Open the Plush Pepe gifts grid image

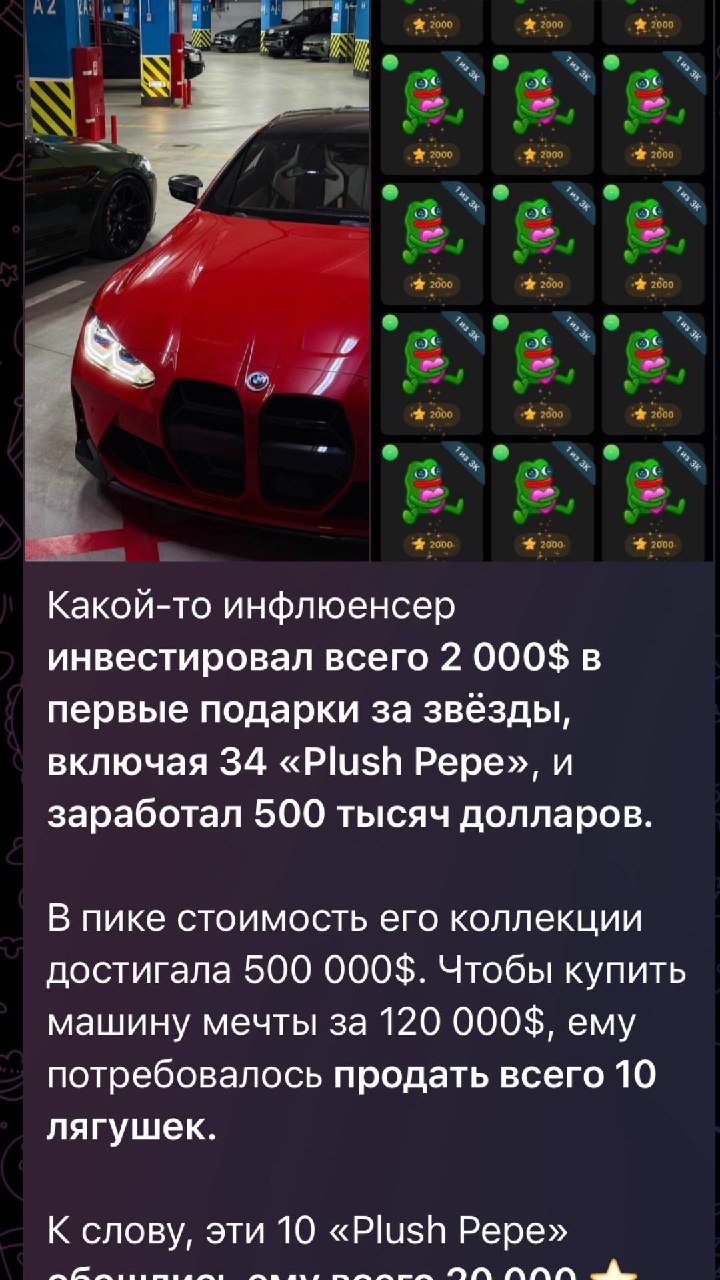click(x=543, y=280)
